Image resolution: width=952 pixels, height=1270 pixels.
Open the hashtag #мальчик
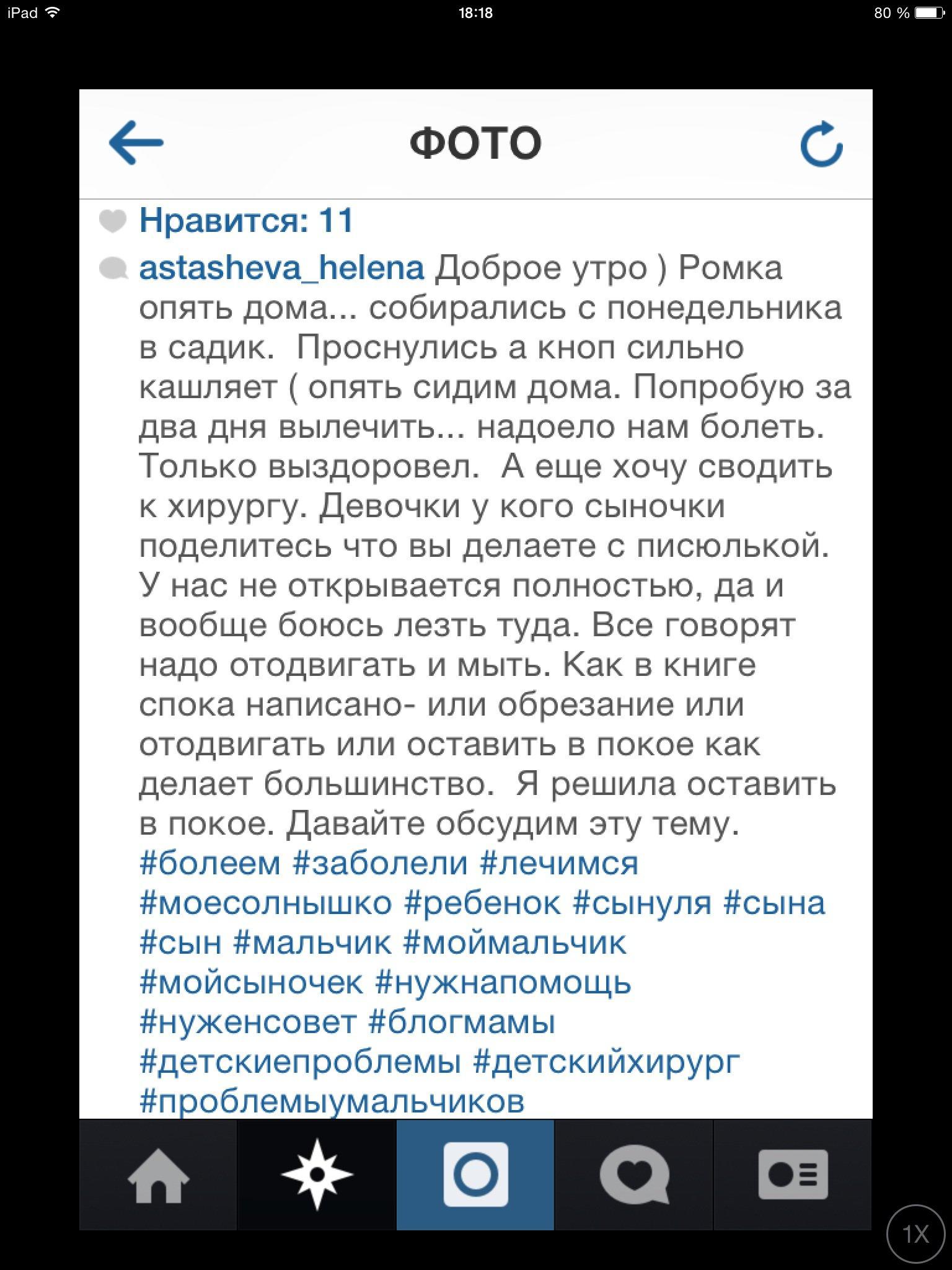[x=312, y=943]
